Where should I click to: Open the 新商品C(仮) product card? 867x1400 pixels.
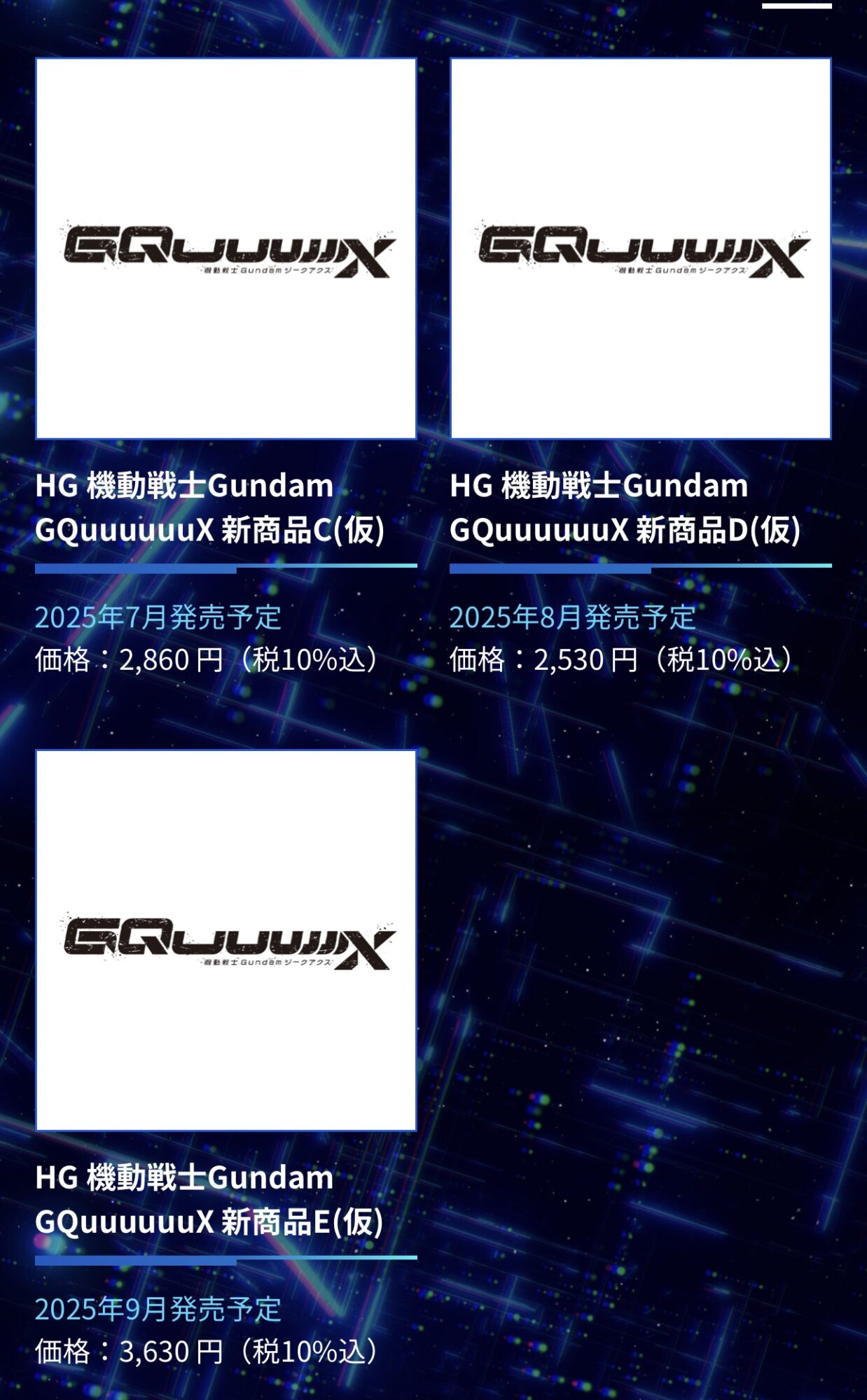click(226, 248)
